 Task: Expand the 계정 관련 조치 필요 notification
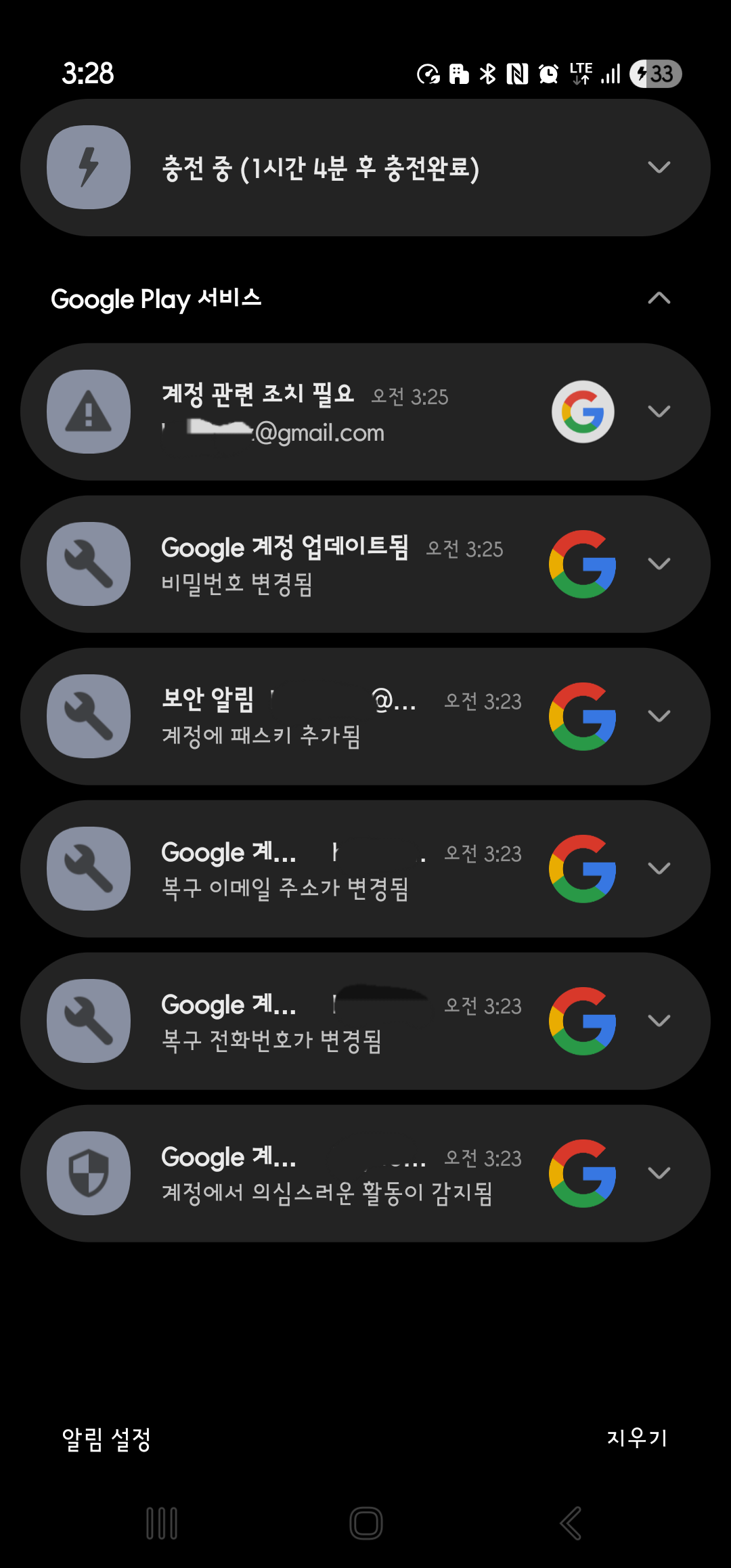(660, 411)
